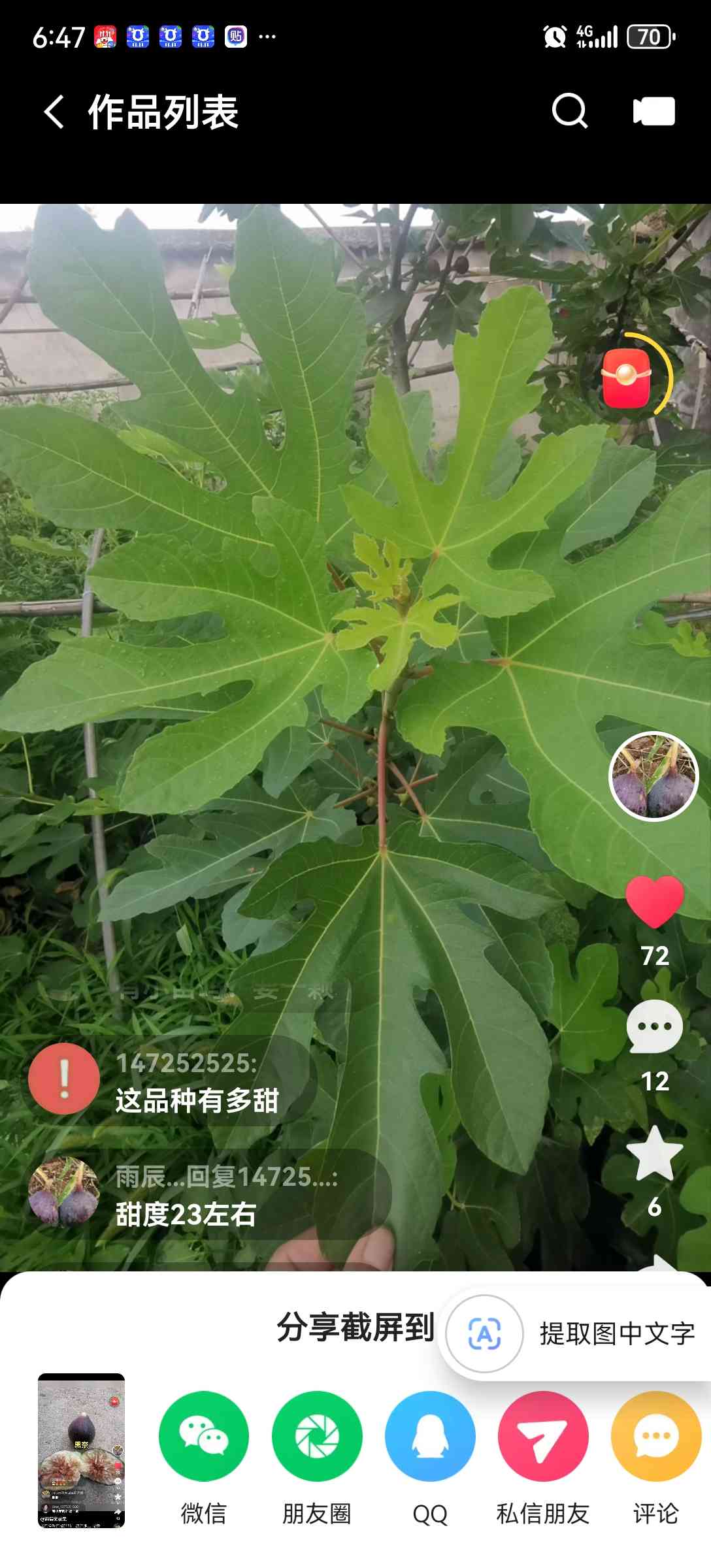This screenshot has height=1568, width=711.
Task: Share screenshot to 微信
Action: 204,1436
